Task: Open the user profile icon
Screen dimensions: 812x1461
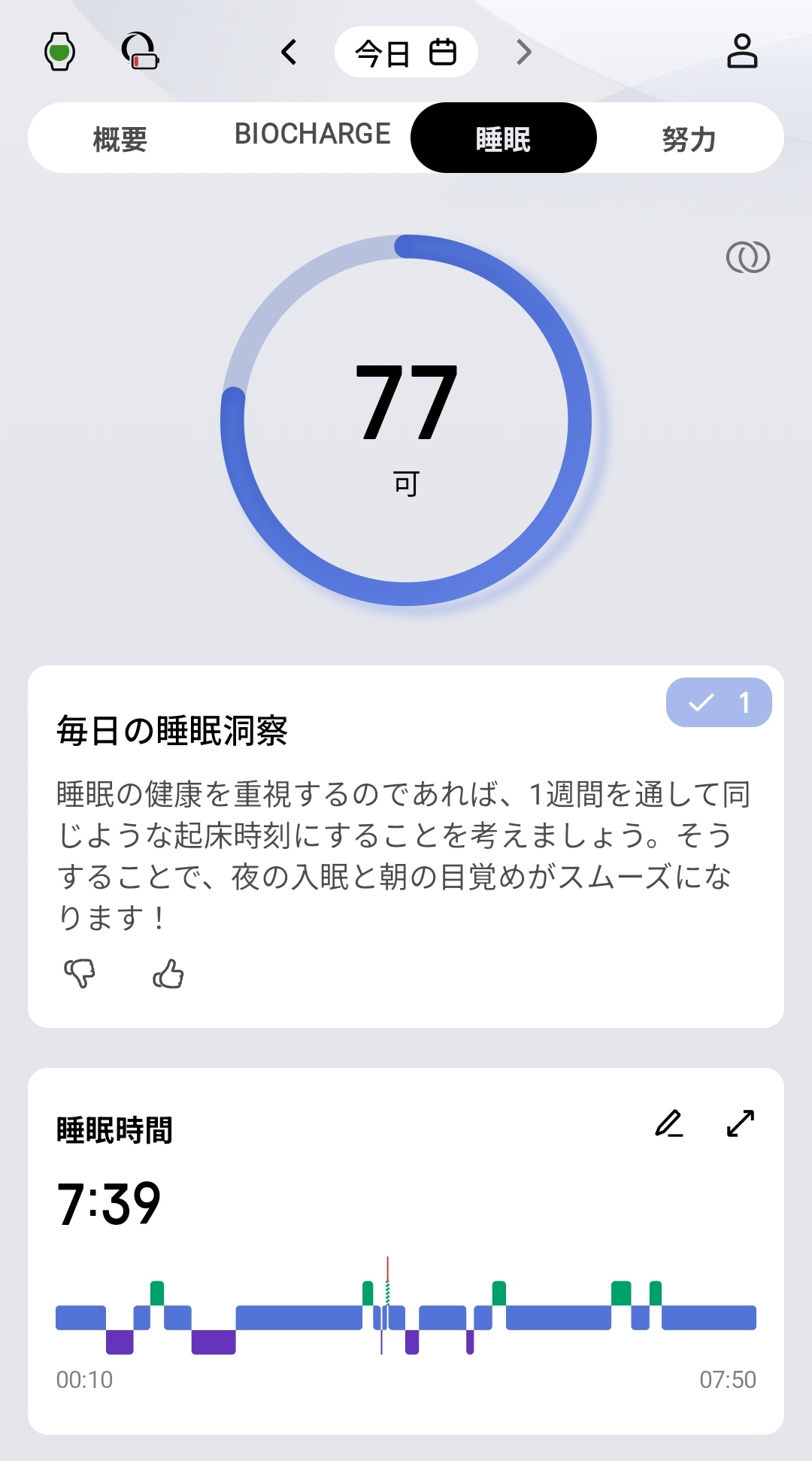Action: click(741, 52)
